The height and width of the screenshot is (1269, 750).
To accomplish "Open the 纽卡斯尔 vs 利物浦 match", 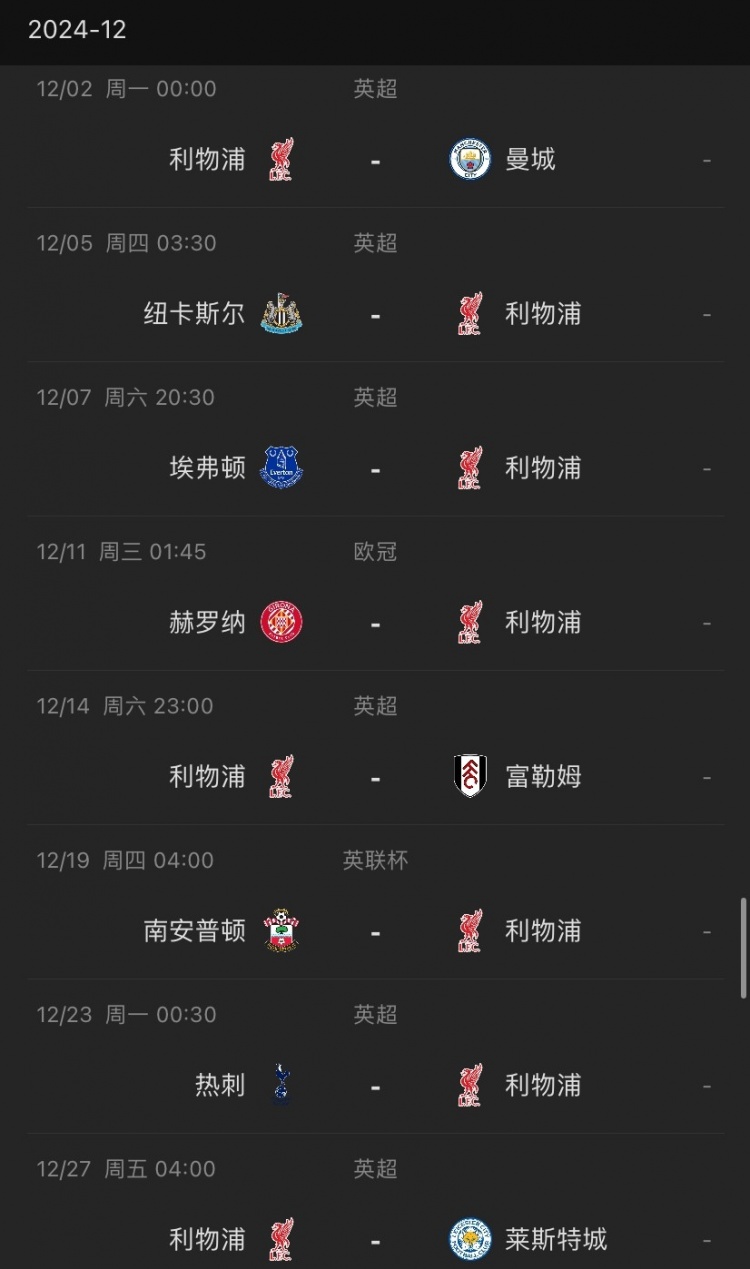I will click(375, 285).
